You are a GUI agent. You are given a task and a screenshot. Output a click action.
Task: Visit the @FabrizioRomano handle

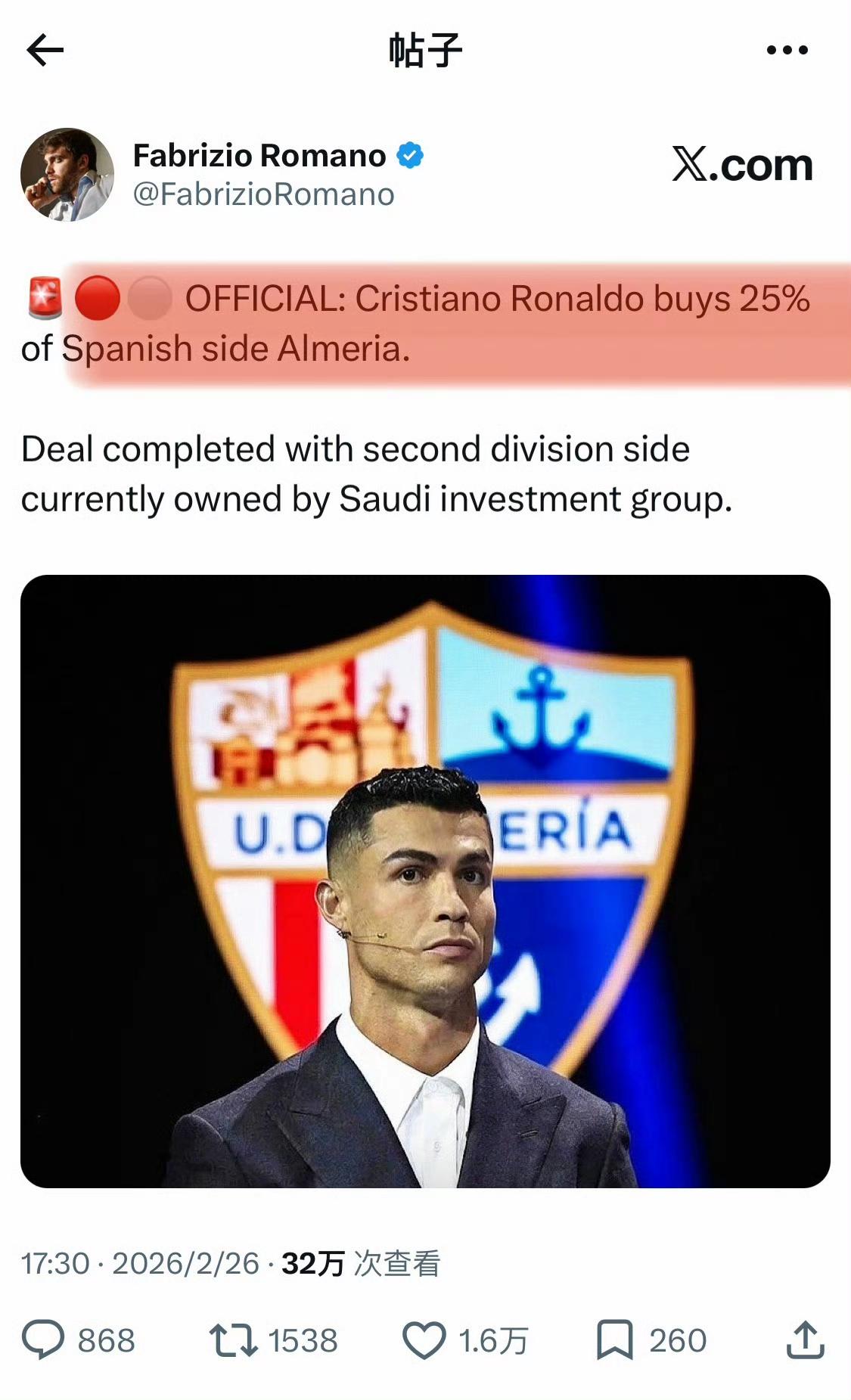click(263, 195)
